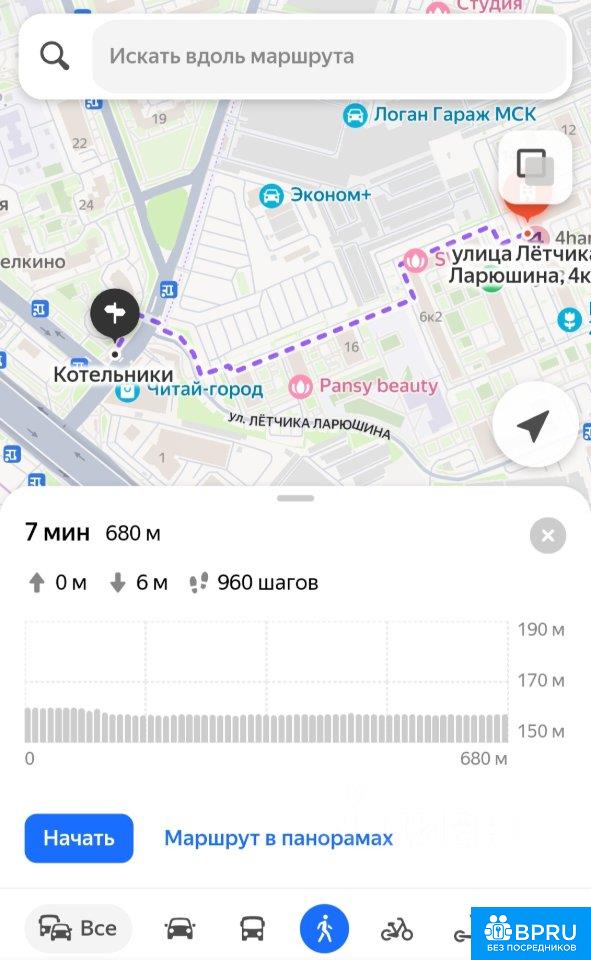Center map on my location arrow
591x960 pixels.
(533, 424)
